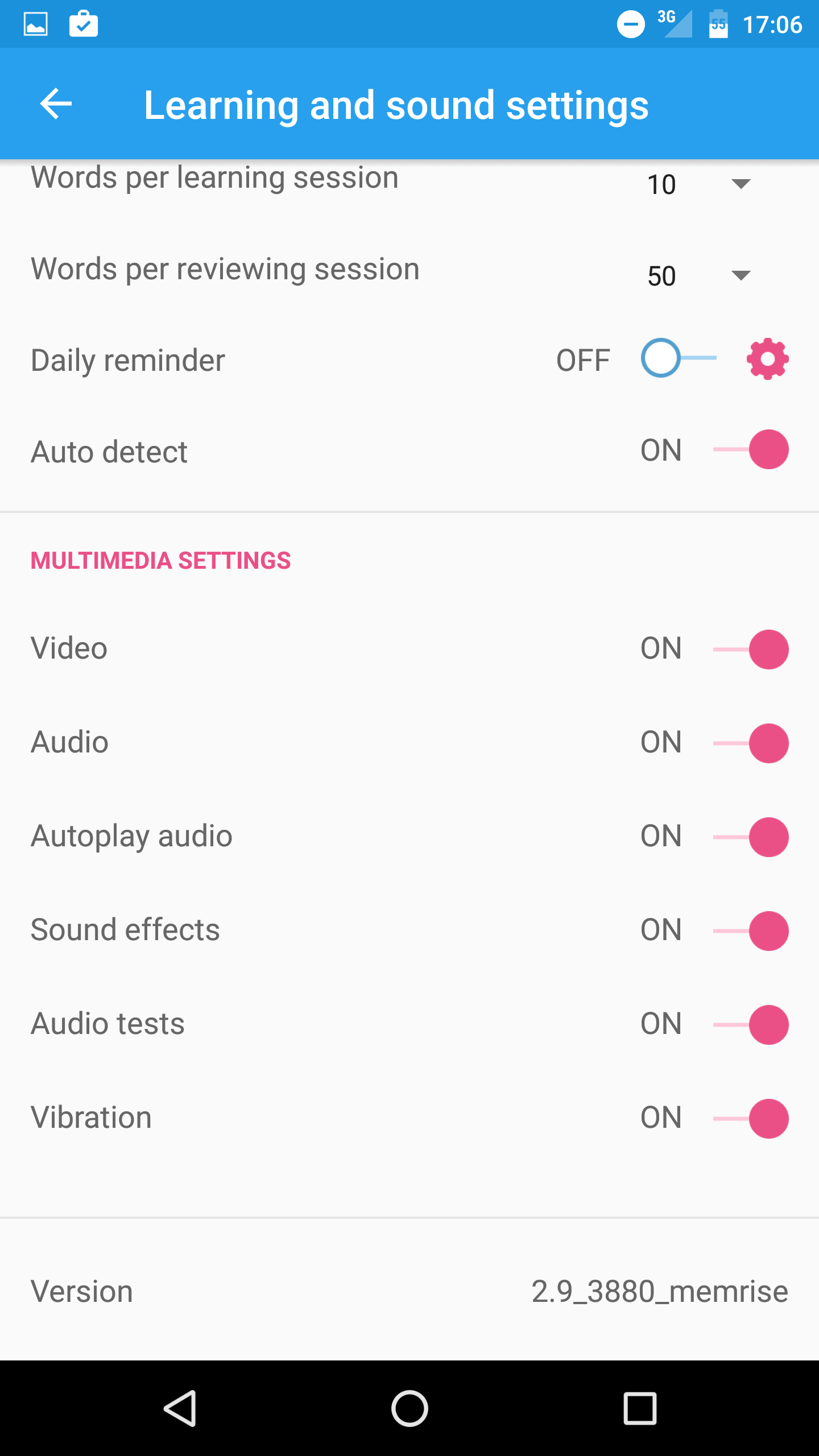Switch off the Audio toggle

(751, 743)
